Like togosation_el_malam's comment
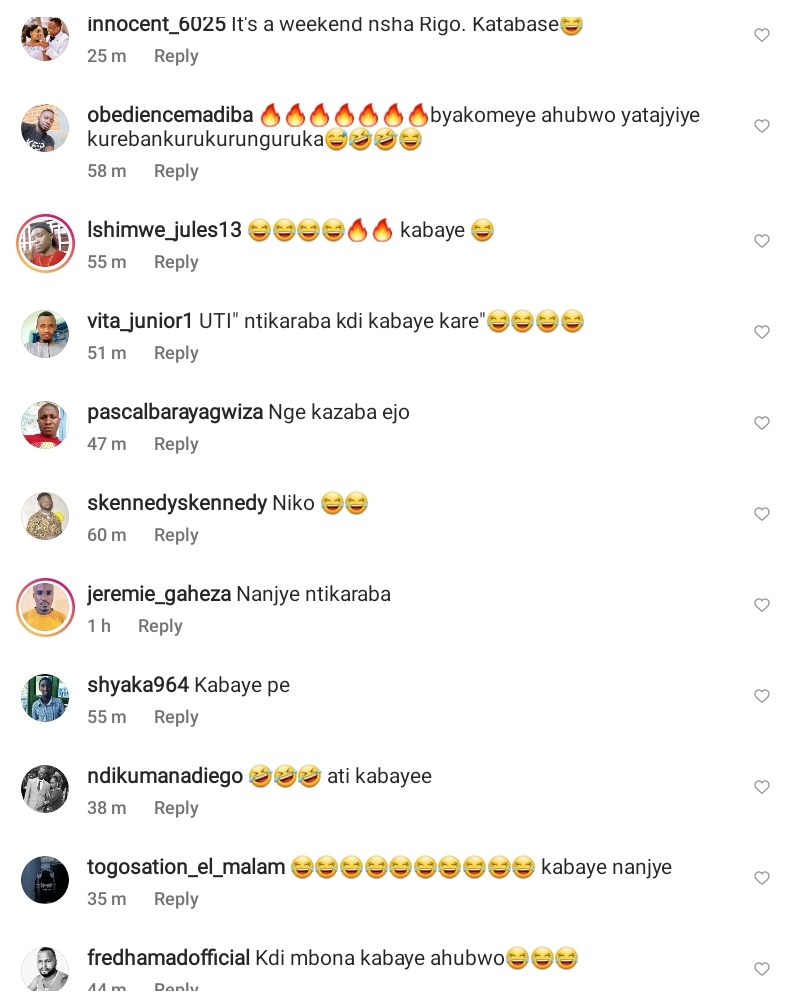 click(x=762, y=878)
